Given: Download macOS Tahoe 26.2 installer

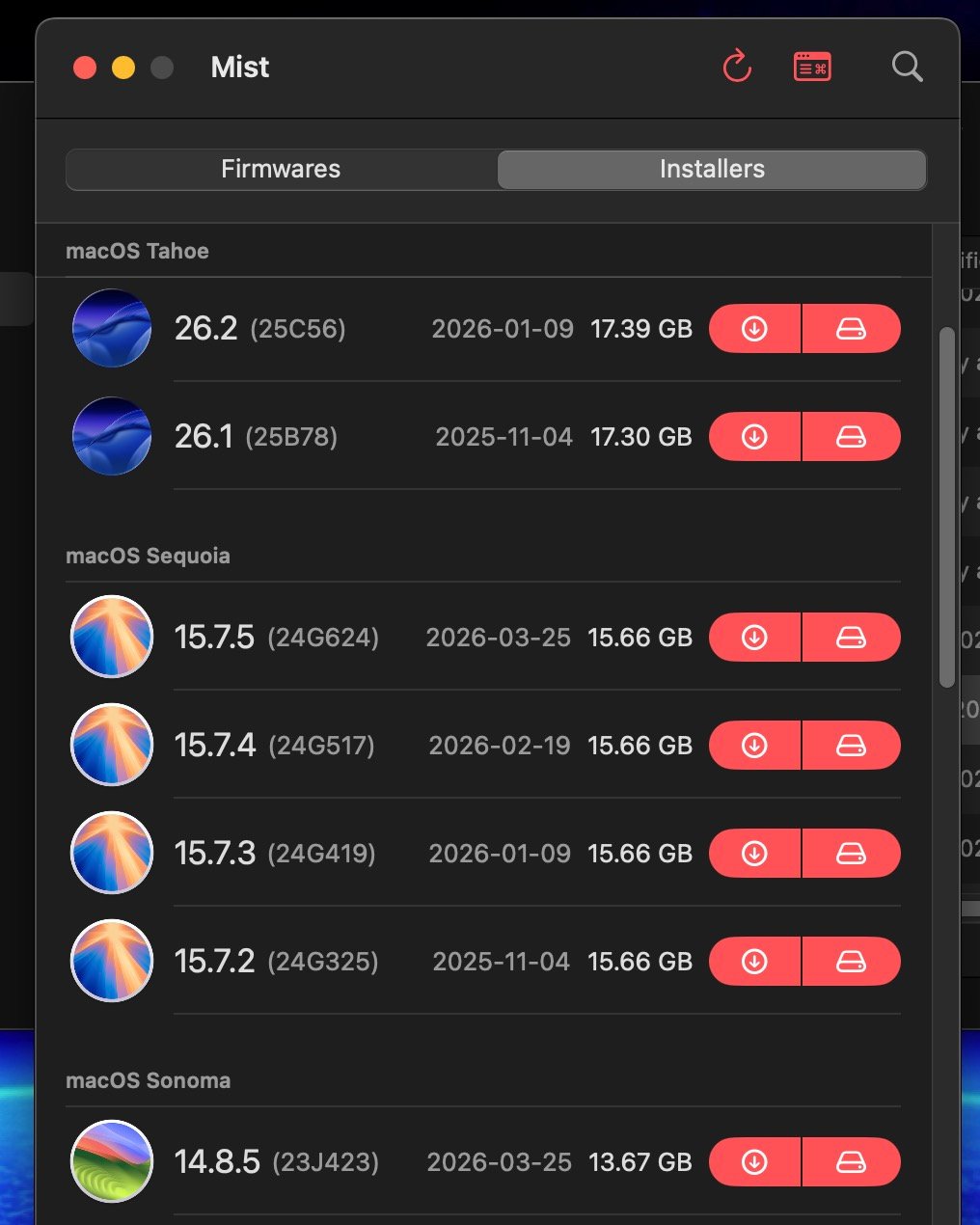Looking at the screenshot, I should 754,329.
